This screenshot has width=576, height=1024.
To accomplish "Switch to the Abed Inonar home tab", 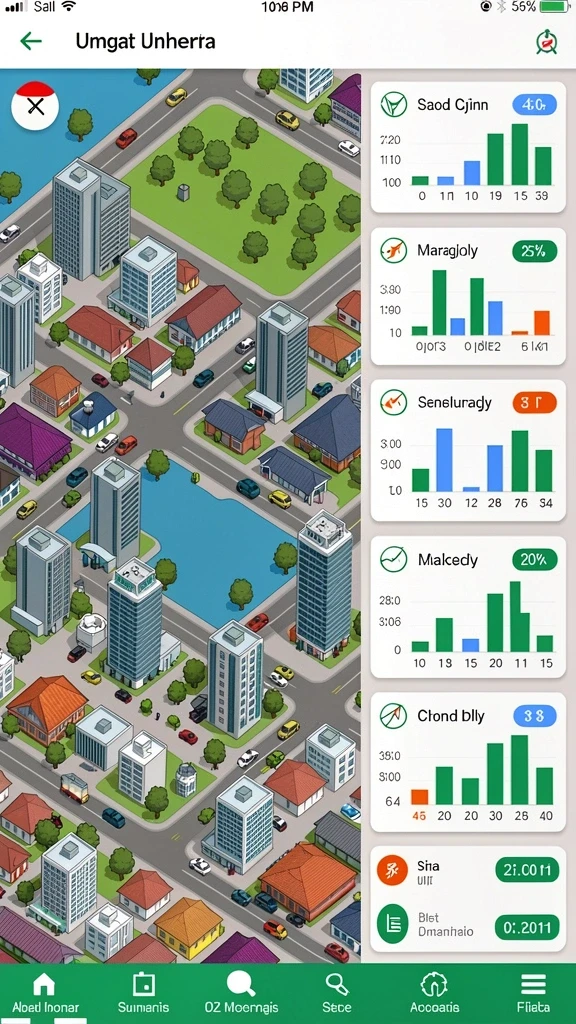I will (45, 993).
